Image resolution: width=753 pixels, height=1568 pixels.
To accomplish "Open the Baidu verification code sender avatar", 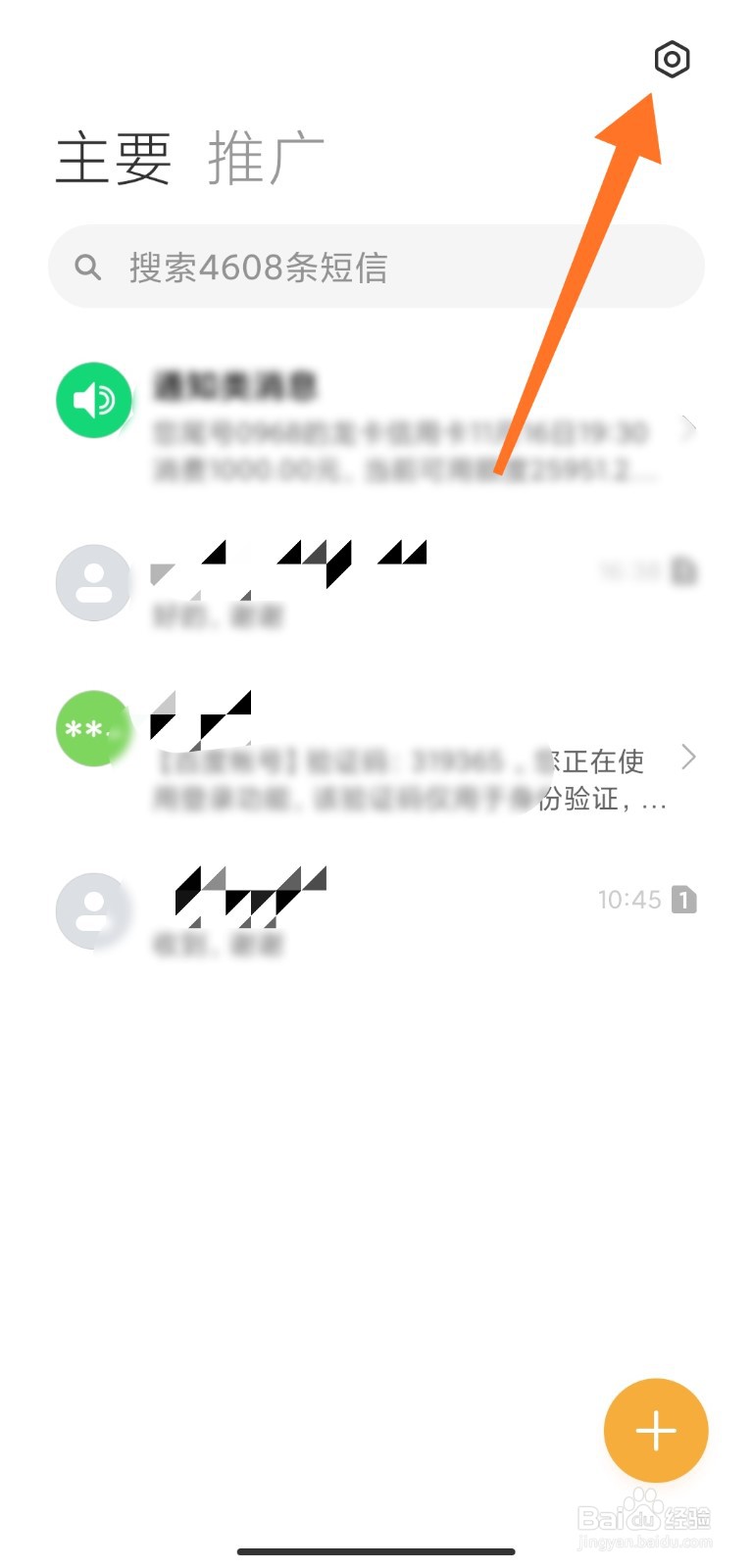I will (x=93, y=729).
